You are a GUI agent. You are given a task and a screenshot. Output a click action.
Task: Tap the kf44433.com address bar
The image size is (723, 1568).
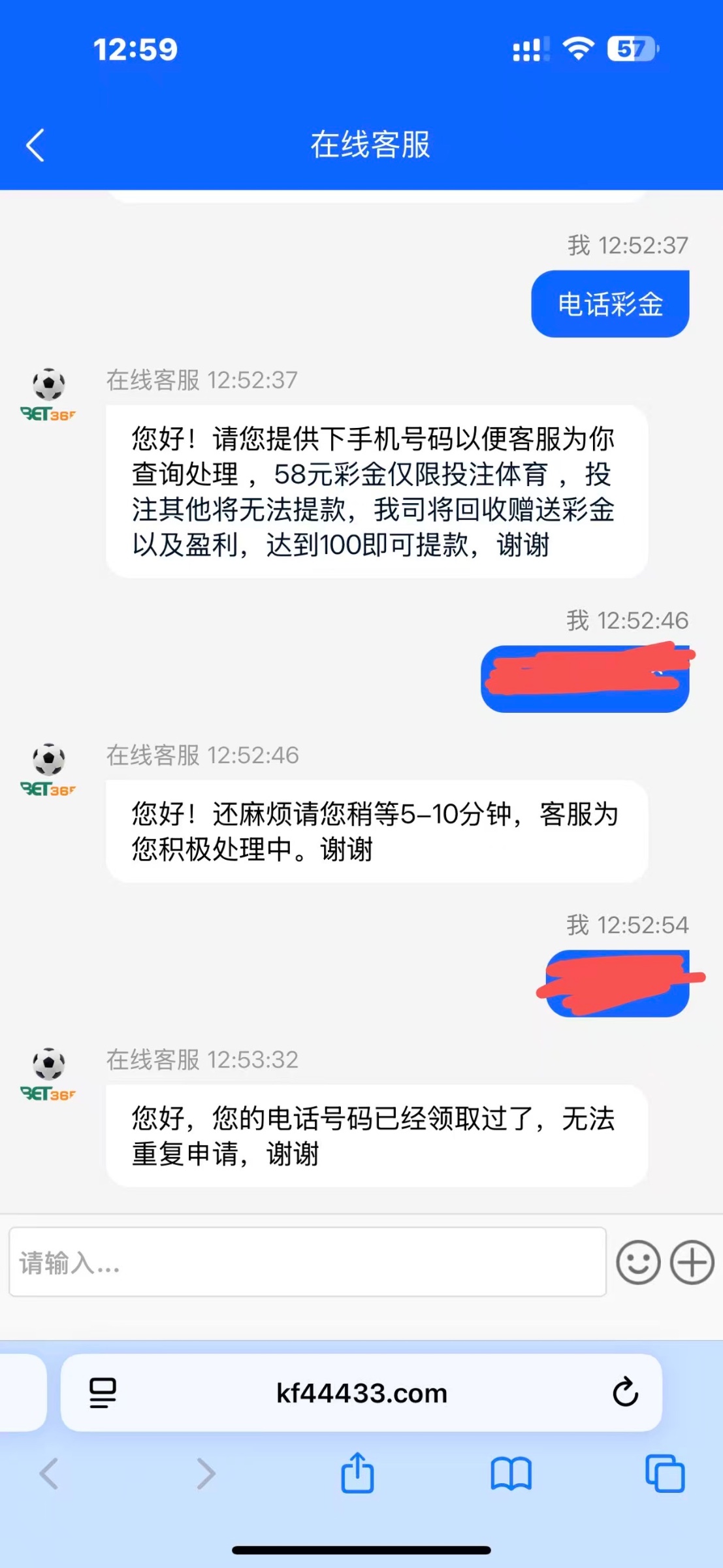[361, 1394]
